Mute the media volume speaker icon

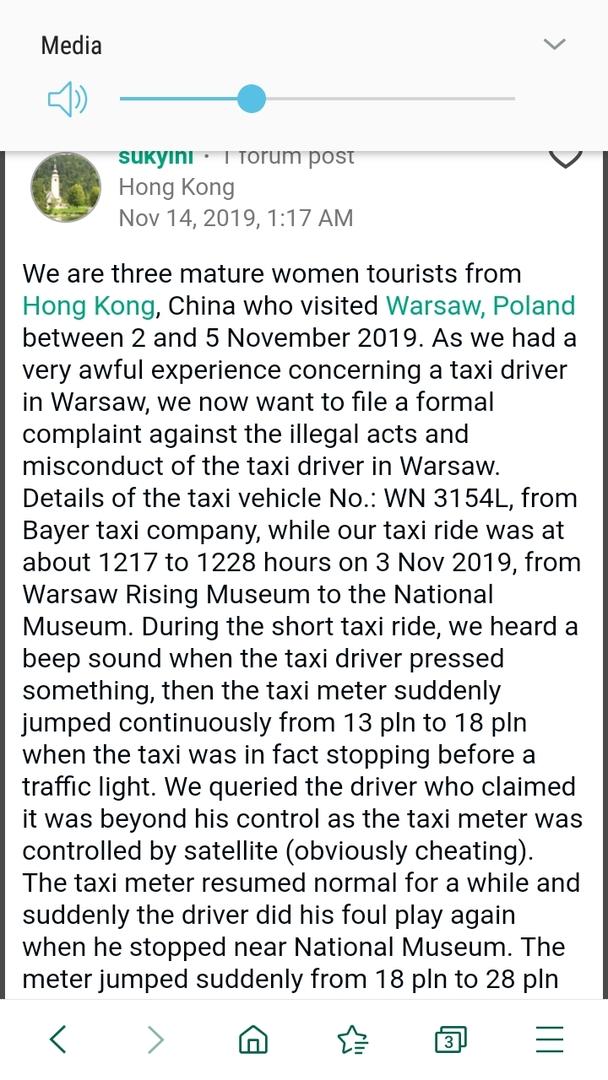pos(67,100)
